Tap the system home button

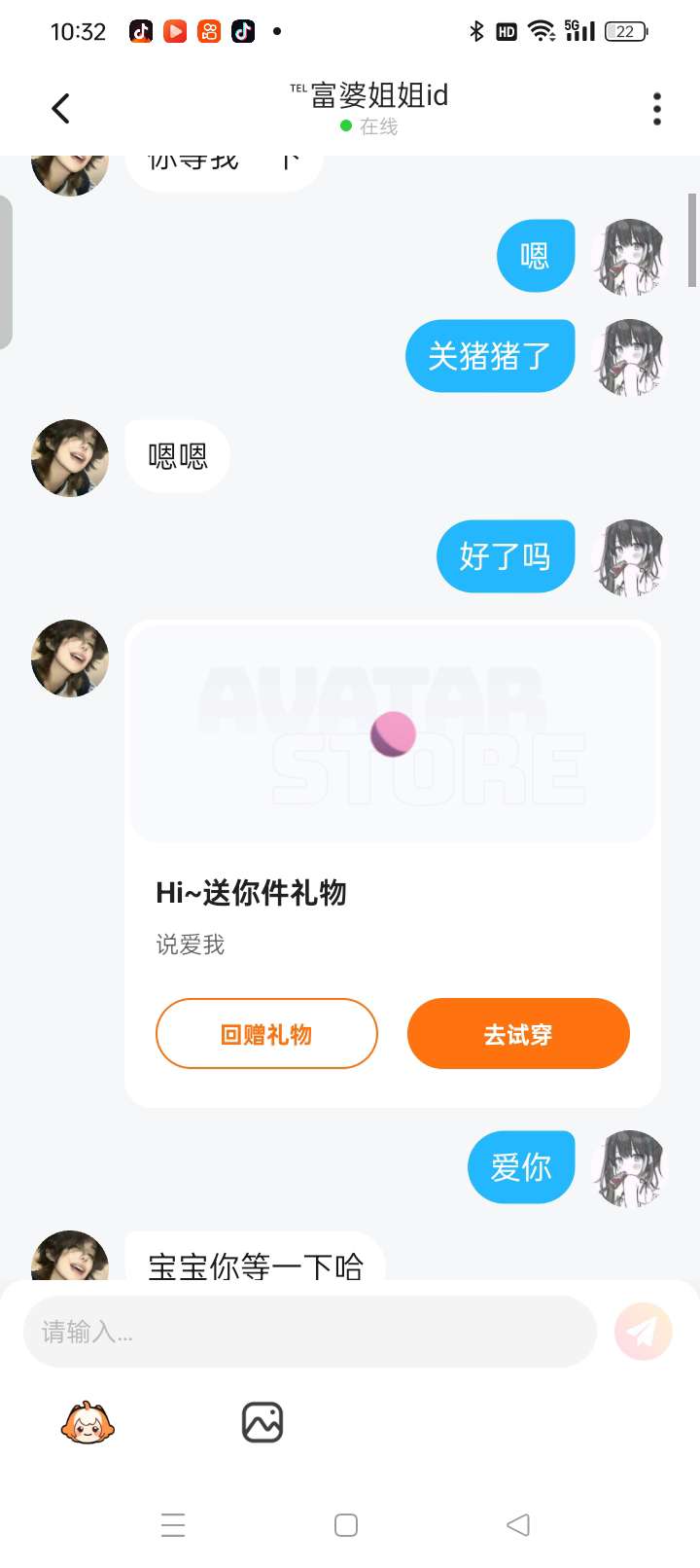(346, 1524)
